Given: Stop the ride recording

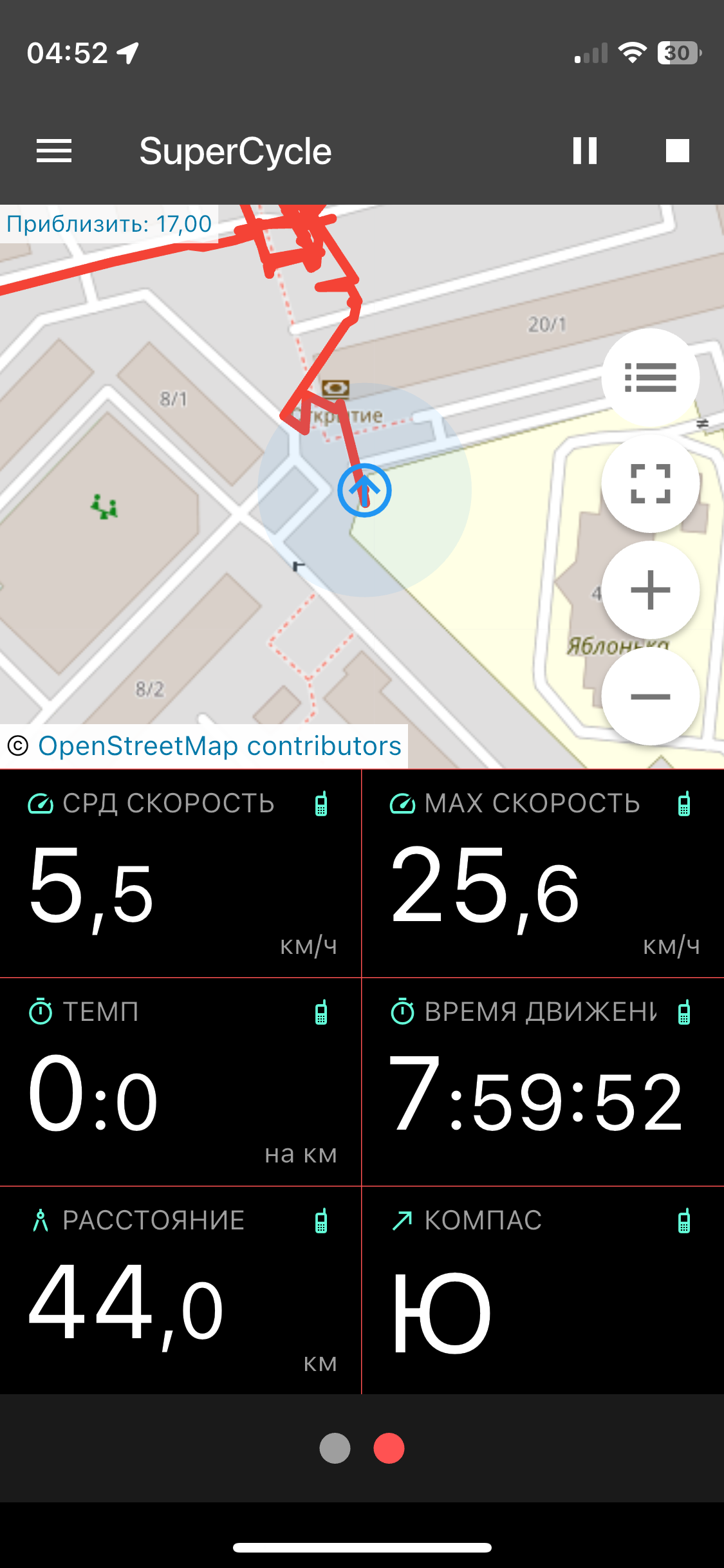Looking at the screenshot, I should pyautogui.click(x=677, y=151).
